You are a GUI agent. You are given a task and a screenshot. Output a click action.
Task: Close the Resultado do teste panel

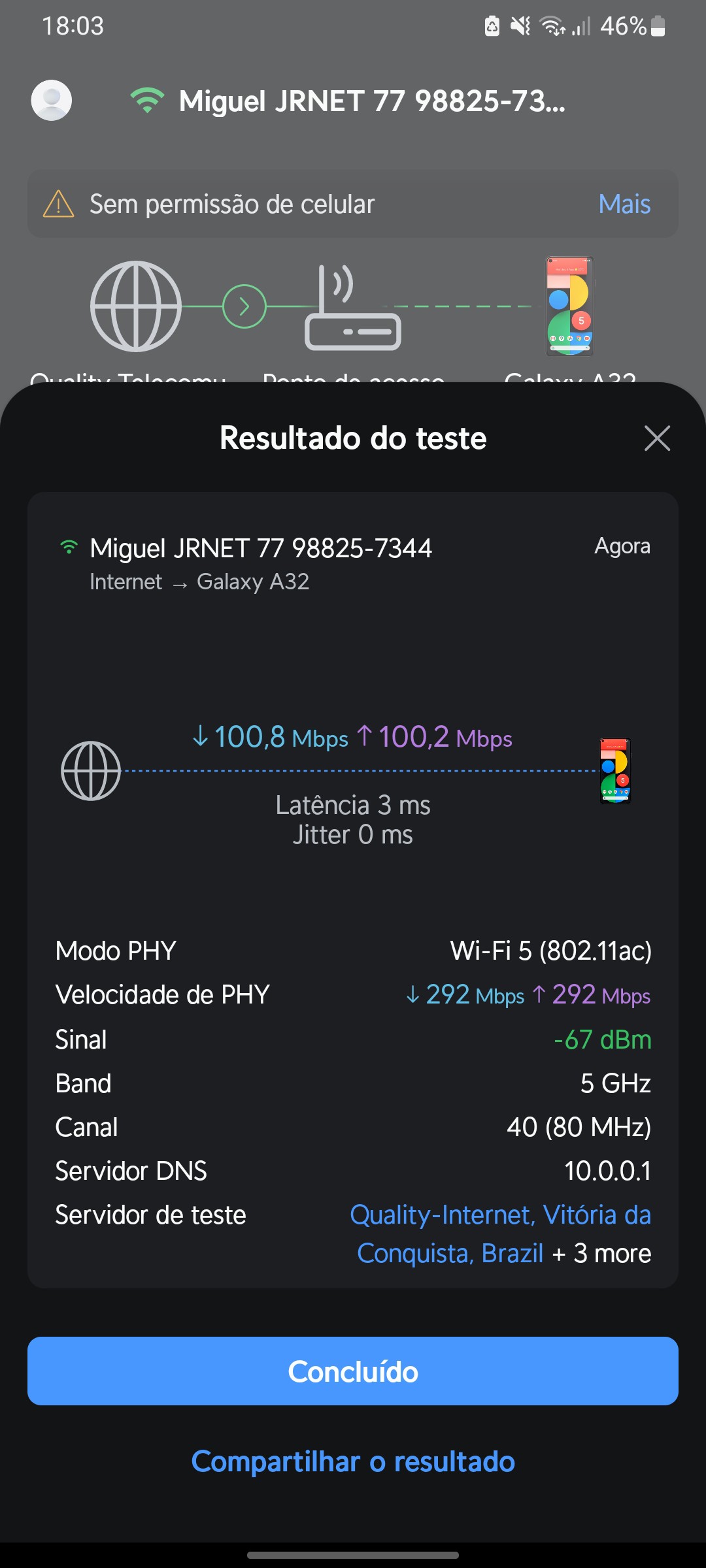point(657,438)
